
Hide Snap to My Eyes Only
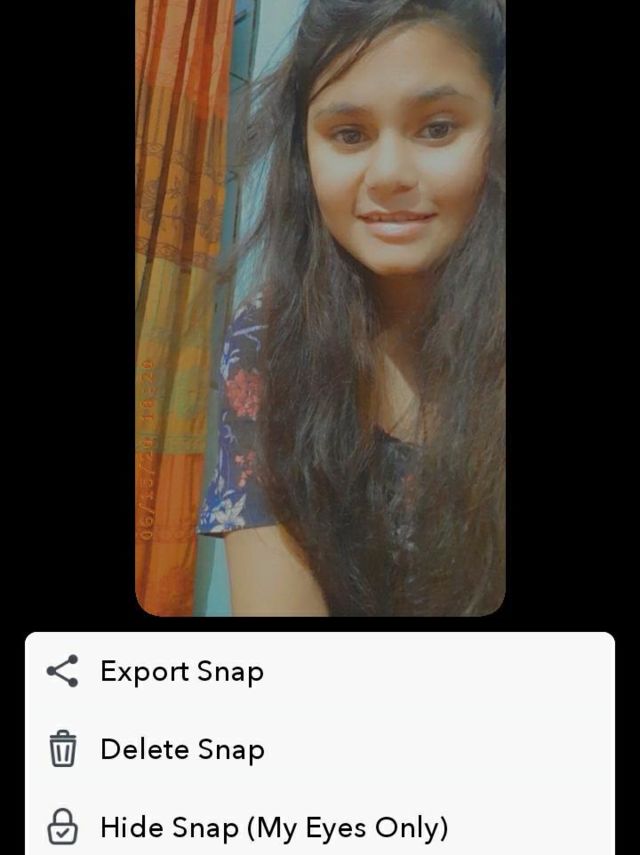pyautogui.click(x=273, y=828)
